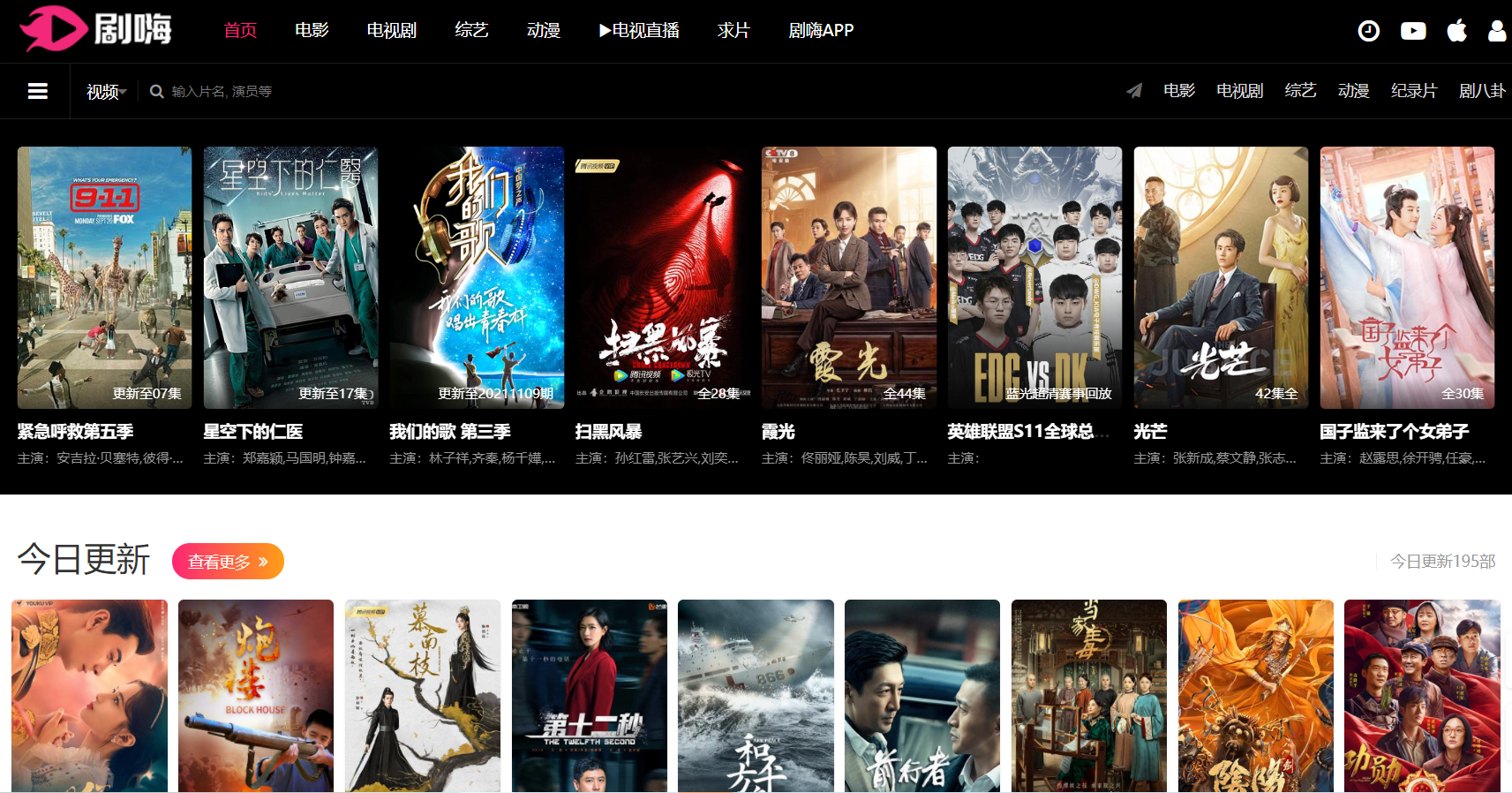Open 英雄联盟S11 EDG VS DK card
This screenshot has width=1512, height=793.
tap(1034, 277)
